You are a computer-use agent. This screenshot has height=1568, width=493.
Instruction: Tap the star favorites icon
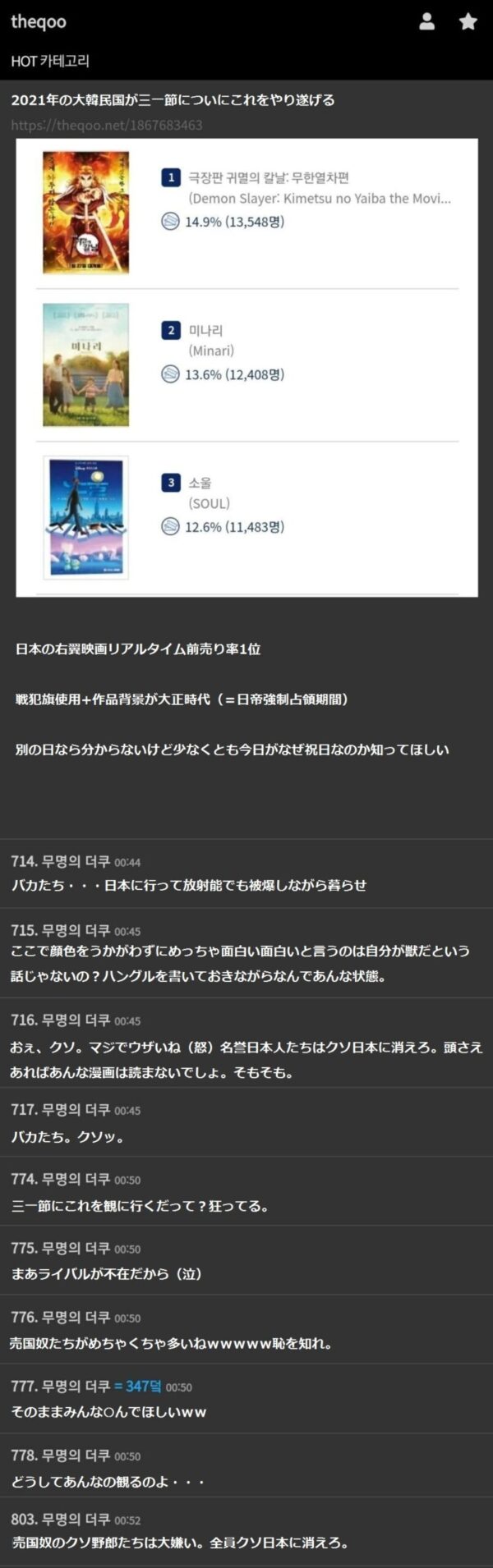click(x=468, y=22)
